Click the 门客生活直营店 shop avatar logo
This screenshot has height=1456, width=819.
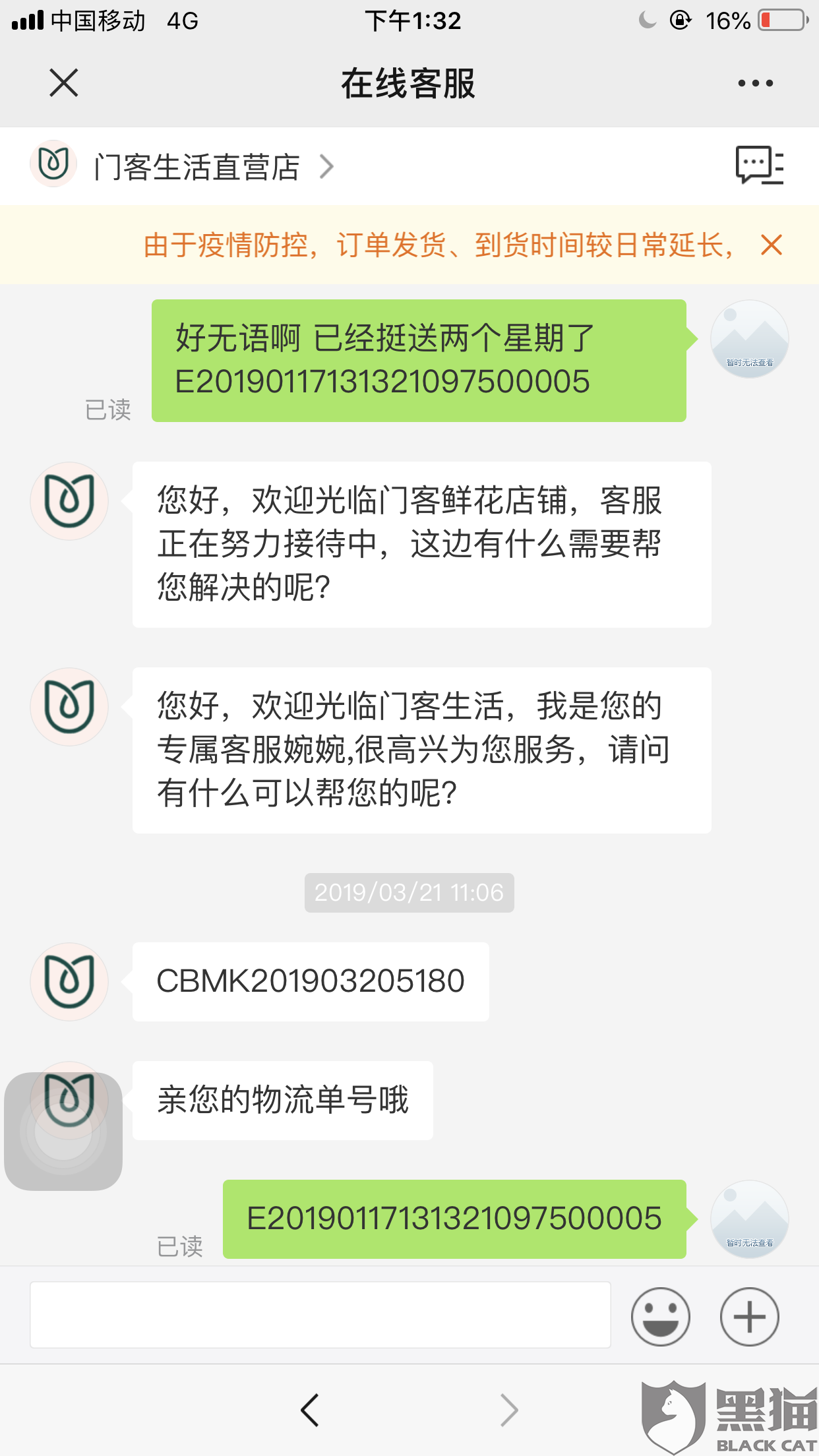53,165
